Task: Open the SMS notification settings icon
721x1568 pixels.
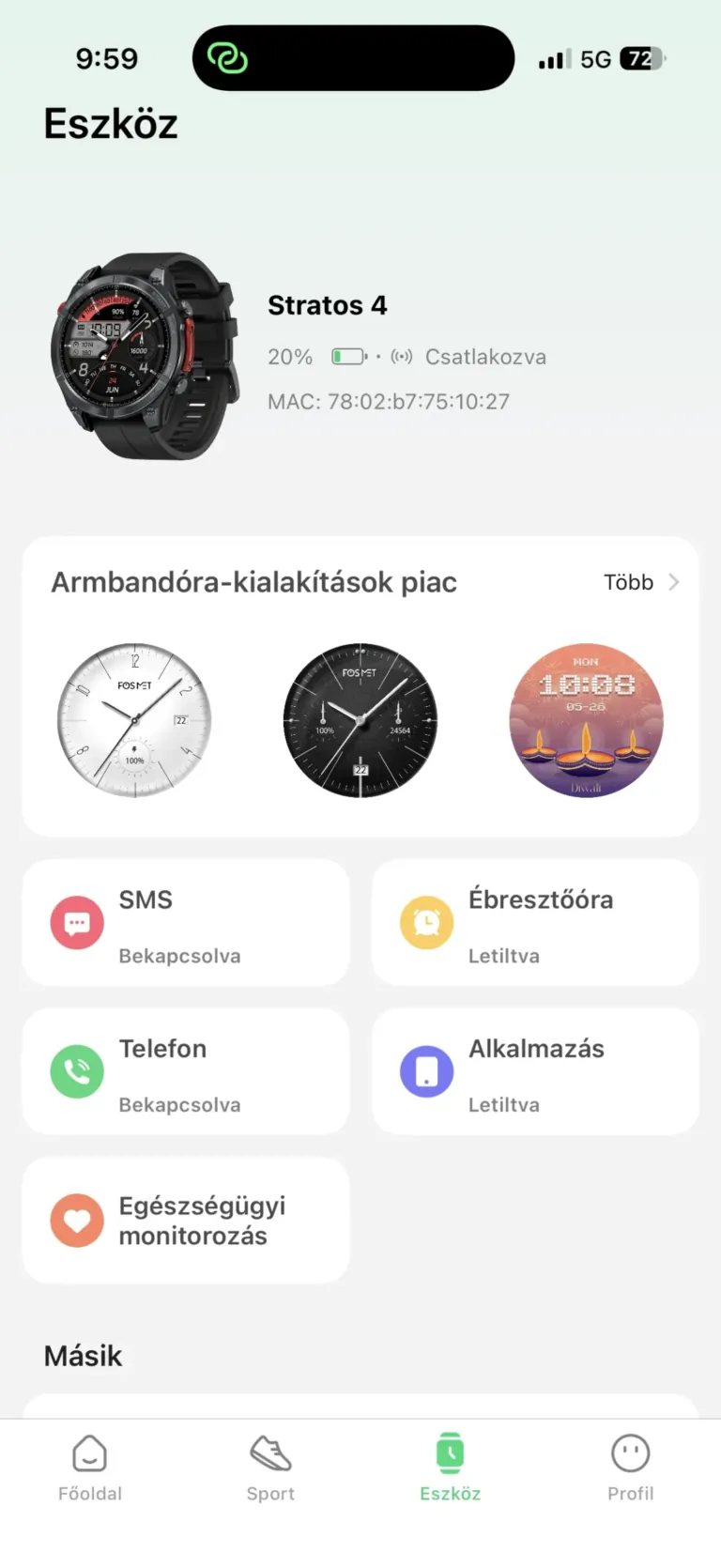Action: (x=76, y=922)
